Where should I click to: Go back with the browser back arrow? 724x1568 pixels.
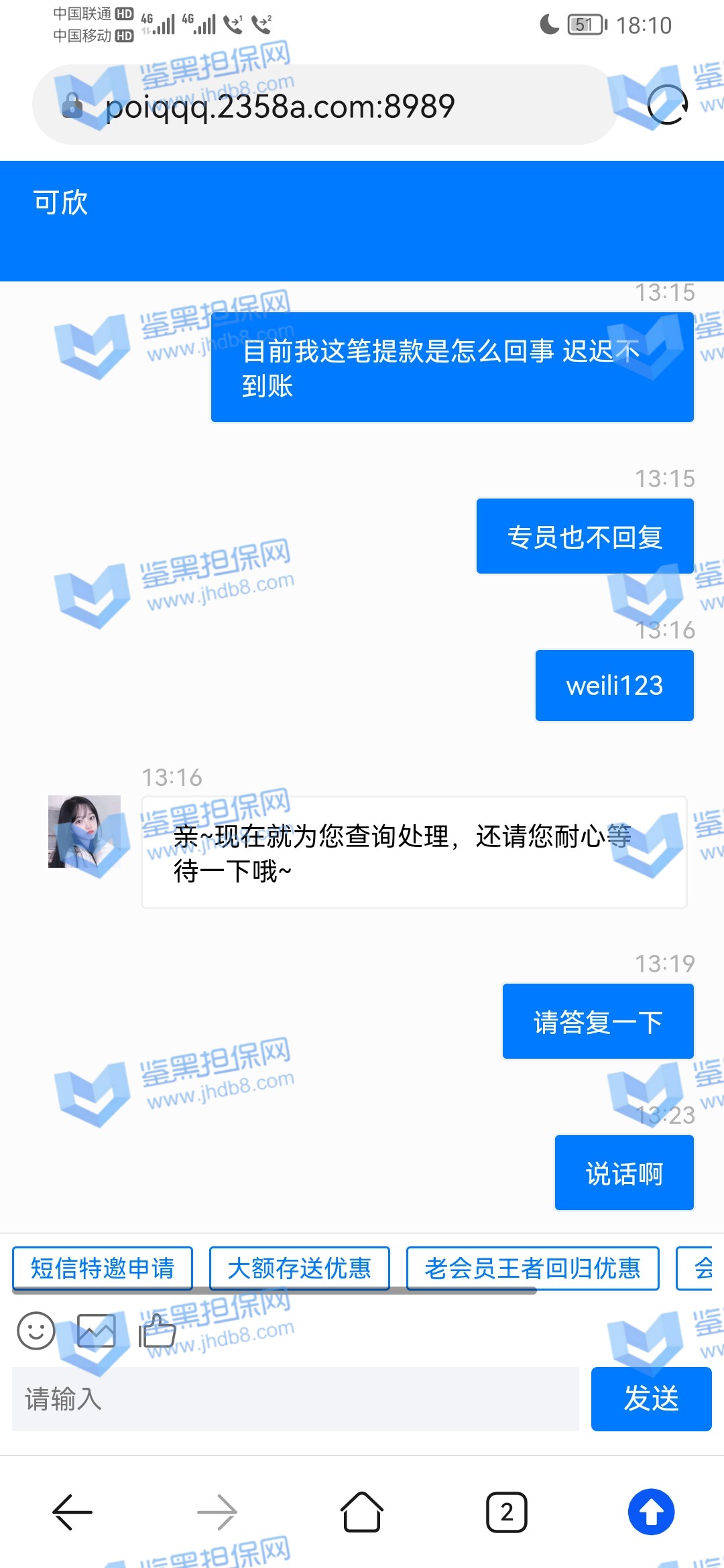point(72,1512)
